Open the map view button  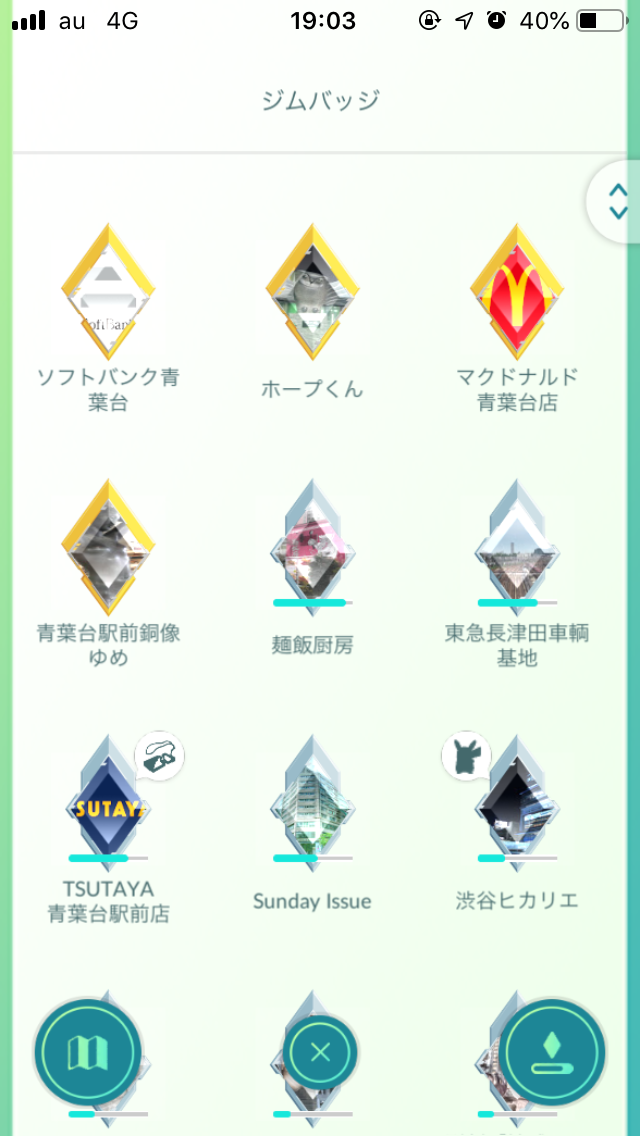click(x=87, y=1051)
